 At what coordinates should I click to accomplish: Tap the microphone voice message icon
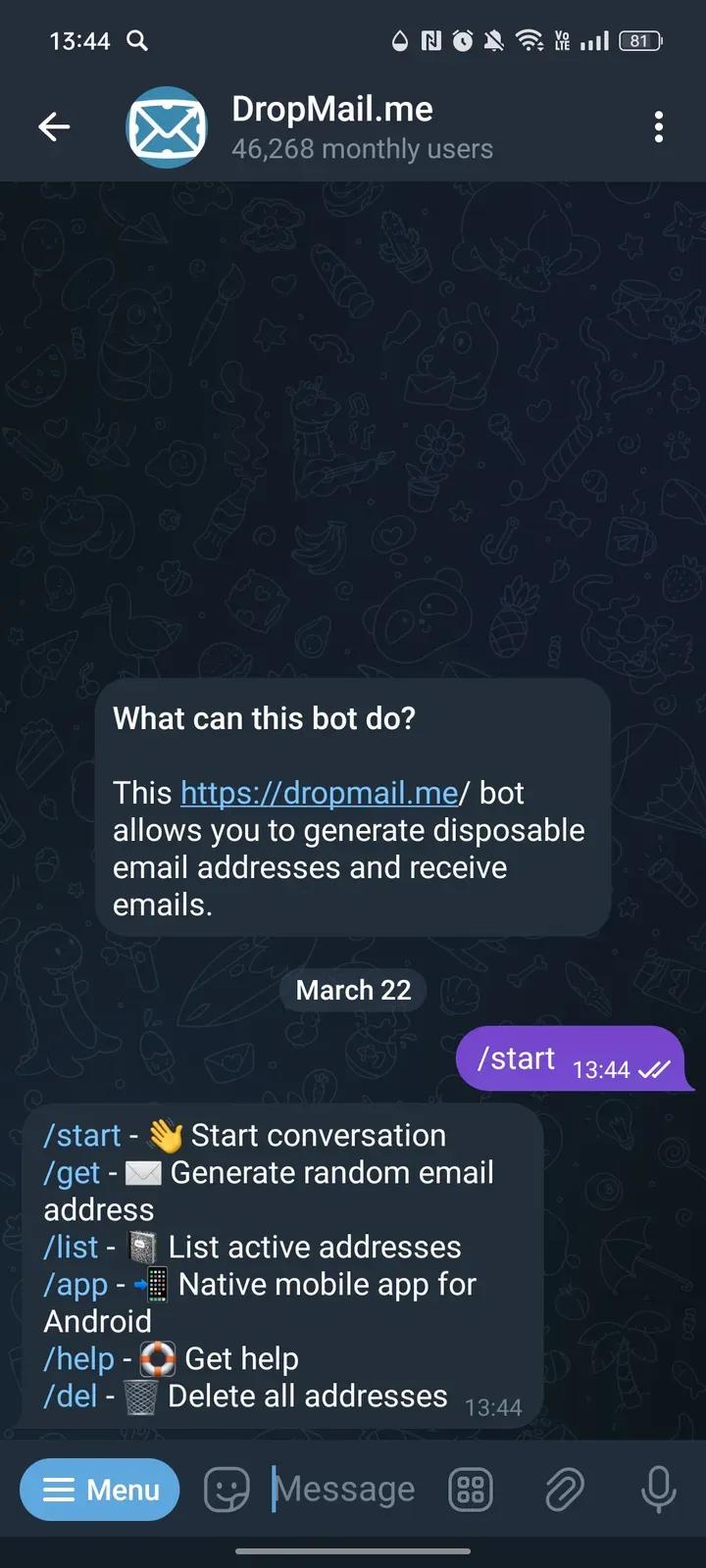pos(659,1490)
